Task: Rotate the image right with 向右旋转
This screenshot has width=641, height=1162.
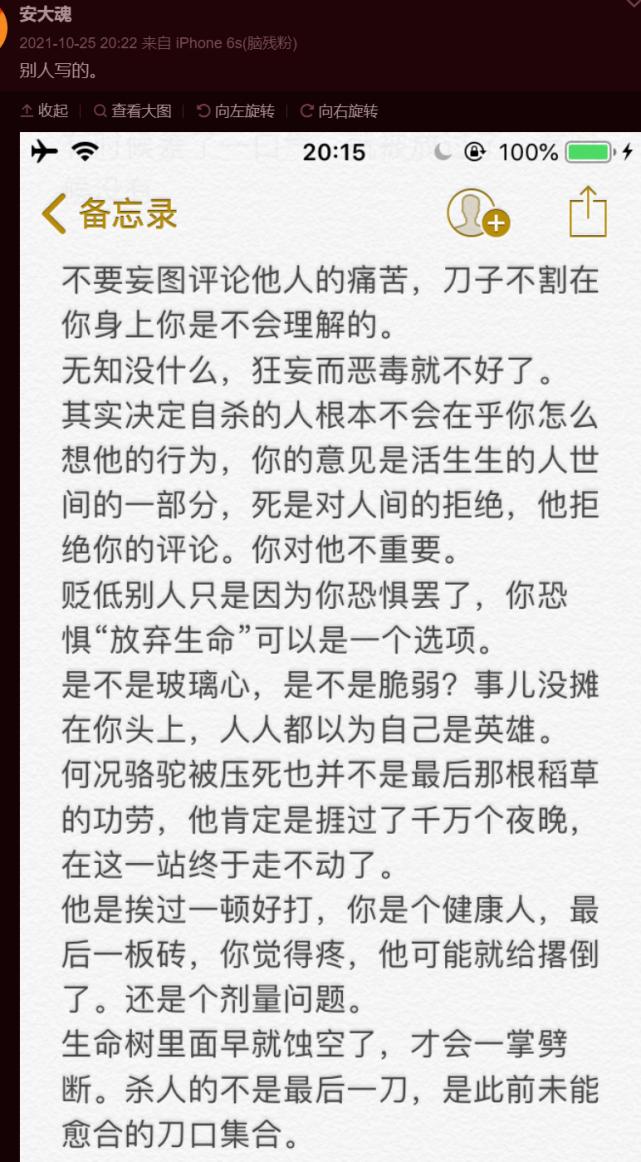Action: click(x=339, y=111)
